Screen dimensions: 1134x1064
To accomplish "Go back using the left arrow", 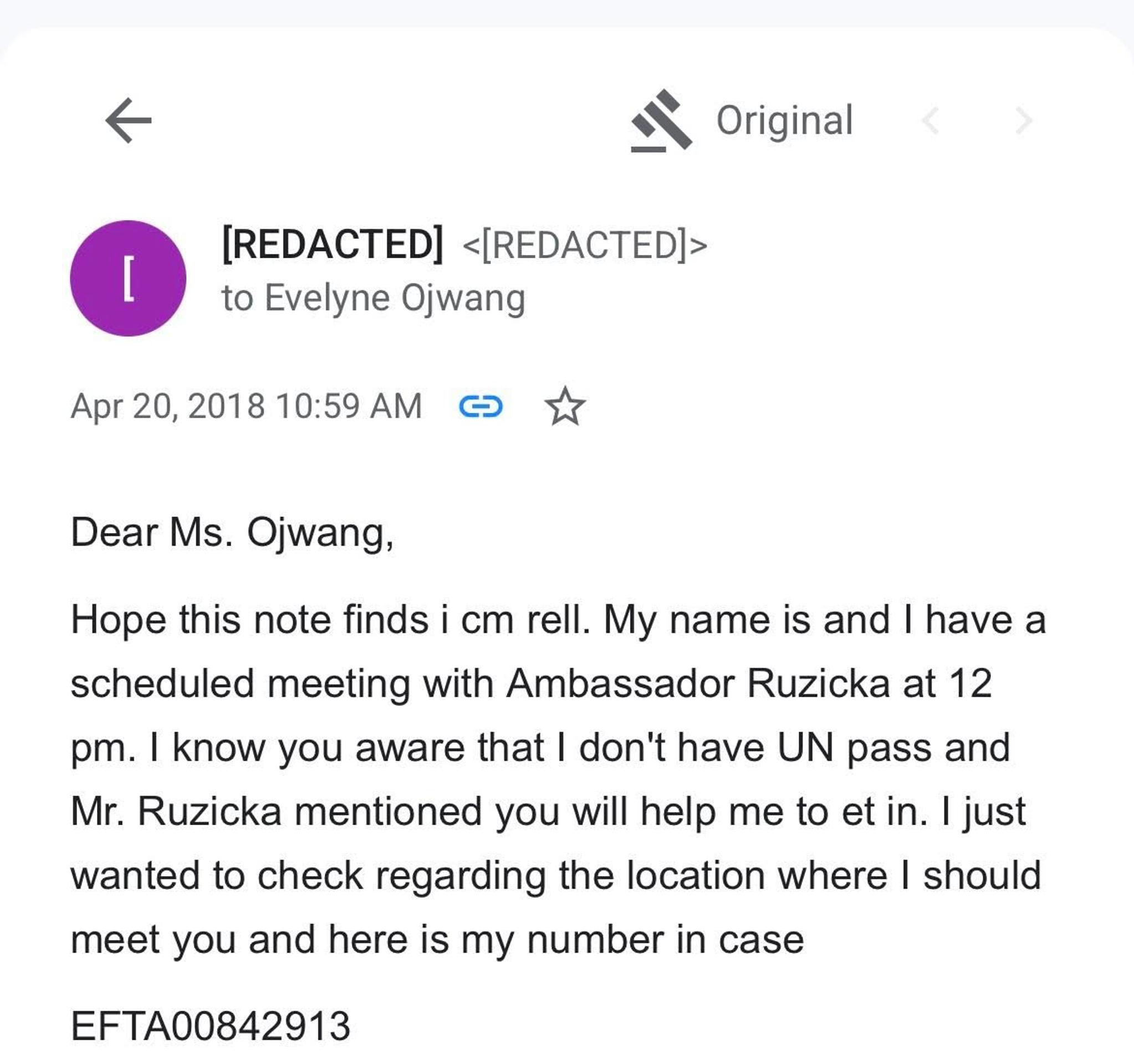I will (x=129, y=120).
